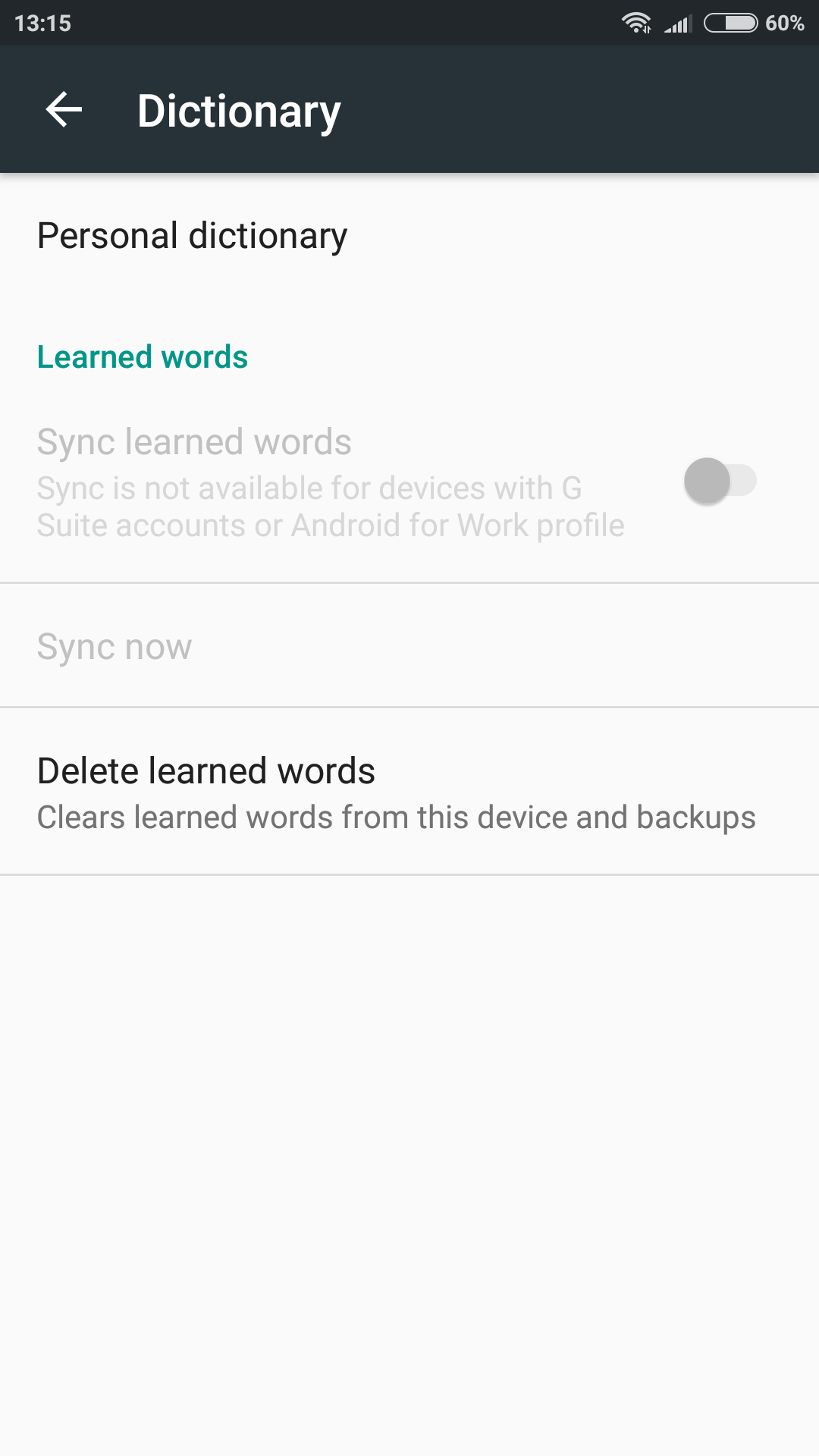The image size is (819, 1456).
Task: Toggle the Sync learned words switch
Action: (x=720, y=481)
